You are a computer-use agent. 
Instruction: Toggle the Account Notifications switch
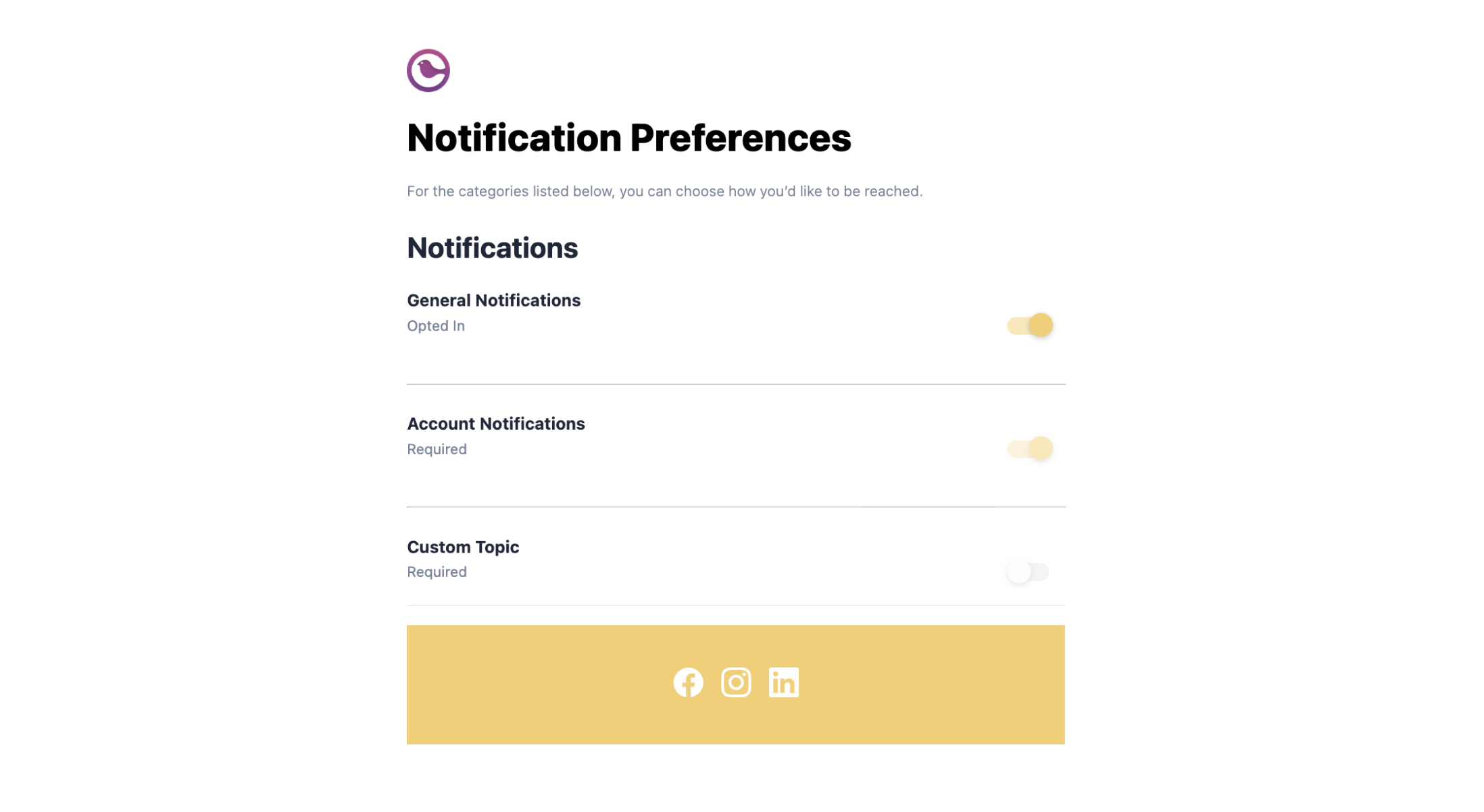tap(1029, 449)
